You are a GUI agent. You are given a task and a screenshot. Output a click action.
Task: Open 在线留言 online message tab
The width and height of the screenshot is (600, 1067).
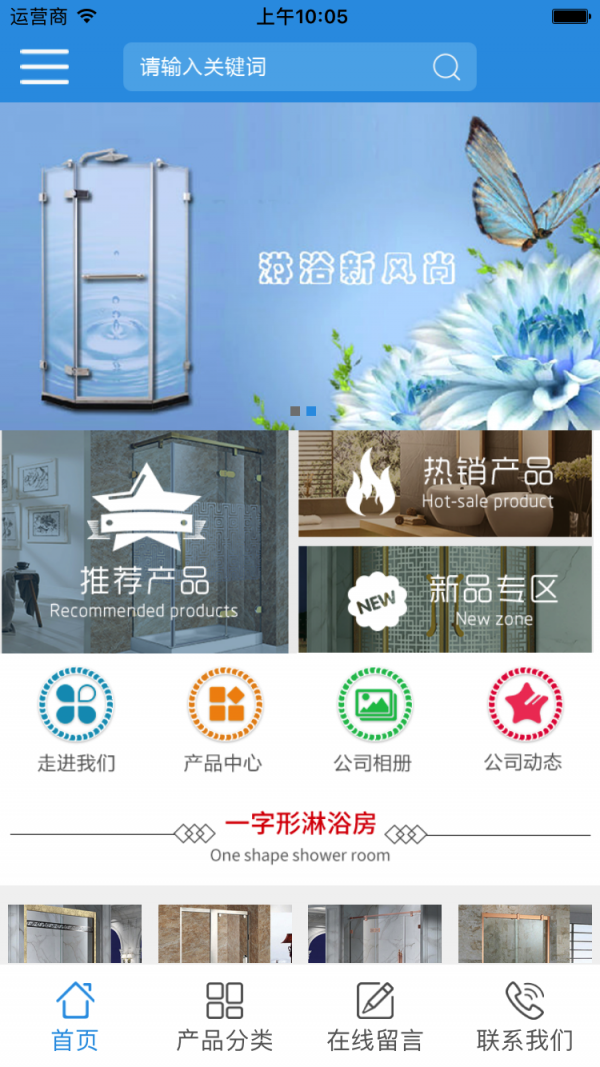click(x=375, y=1016)
